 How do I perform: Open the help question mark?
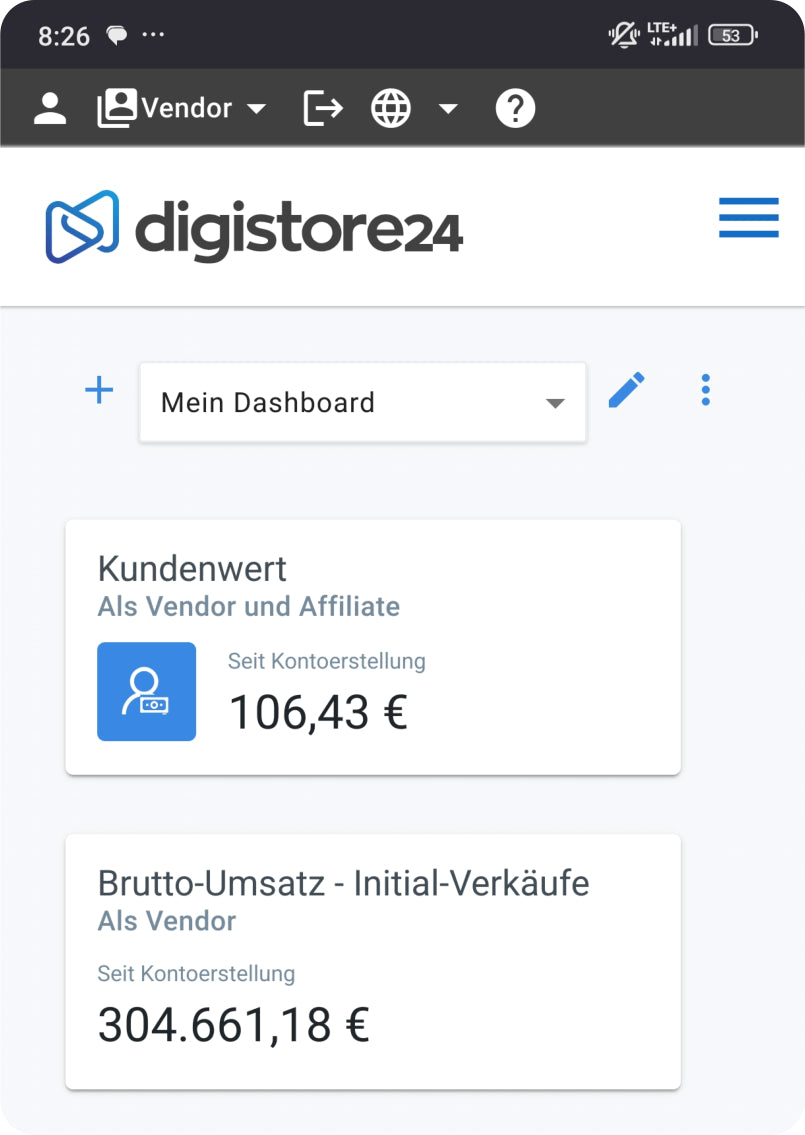515,108
